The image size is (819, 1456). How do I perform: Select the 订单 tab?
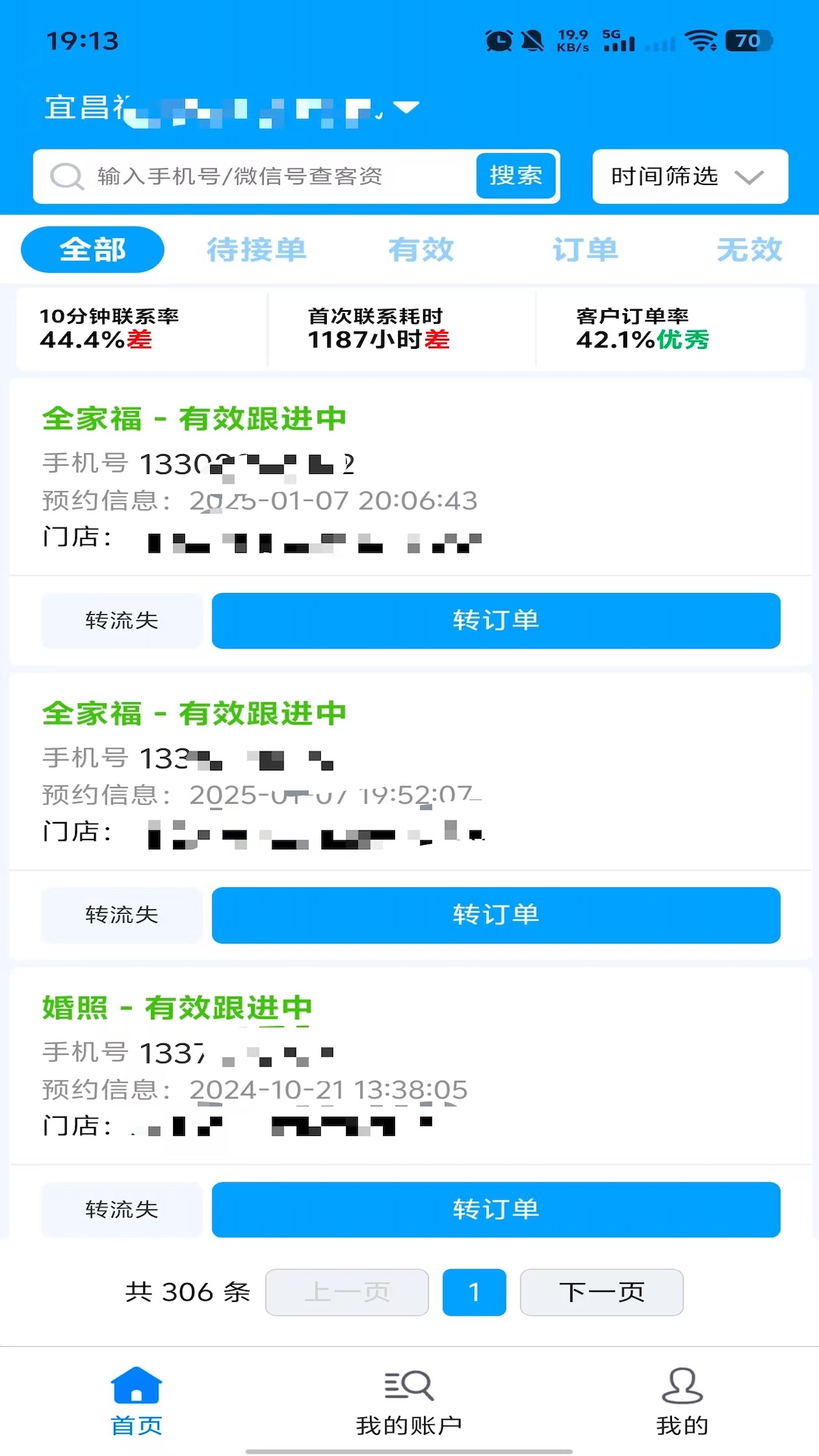pos(585,249)
